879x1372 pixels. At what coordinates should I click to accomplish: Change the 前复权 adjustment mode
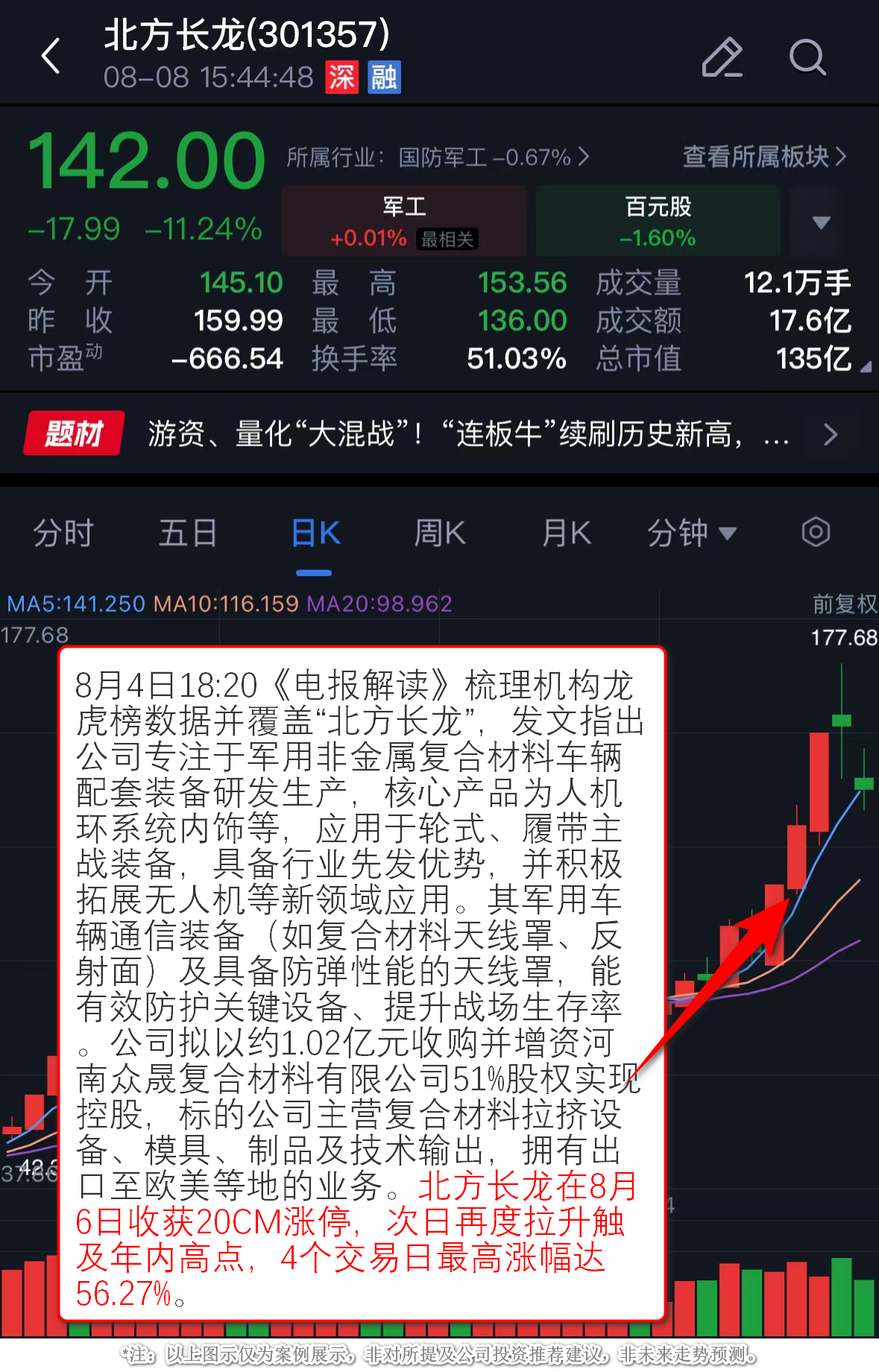(844, 604)
